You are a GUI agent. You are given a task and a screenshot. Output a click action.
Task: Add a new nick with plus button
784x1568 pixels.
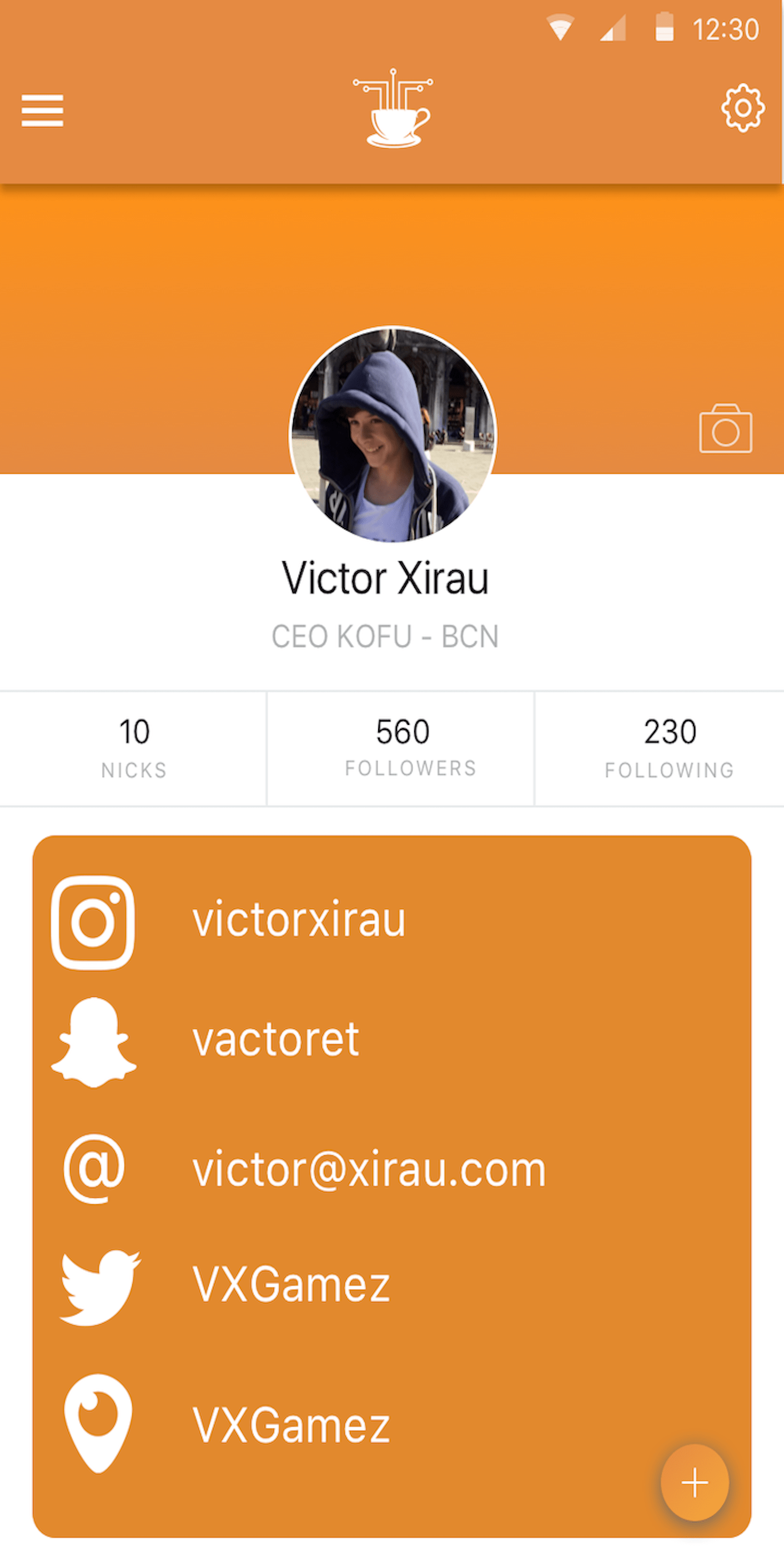click(695, 1482)
